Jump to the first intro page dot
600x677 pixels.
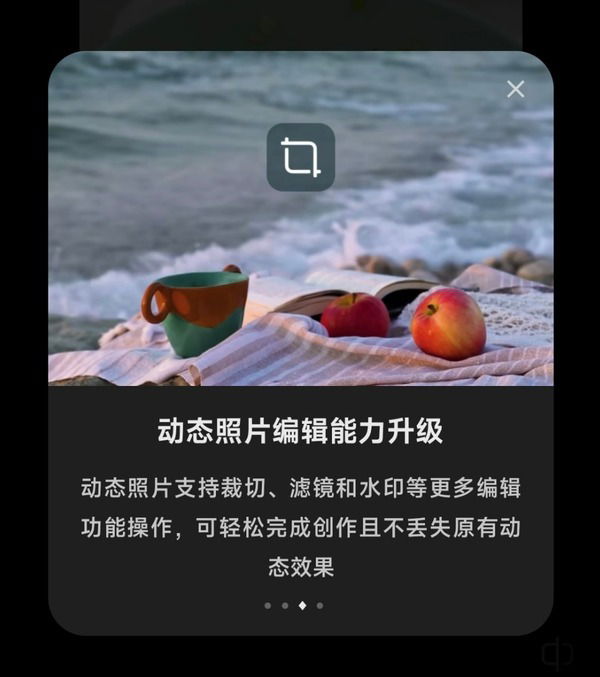[x=267, y=605]
